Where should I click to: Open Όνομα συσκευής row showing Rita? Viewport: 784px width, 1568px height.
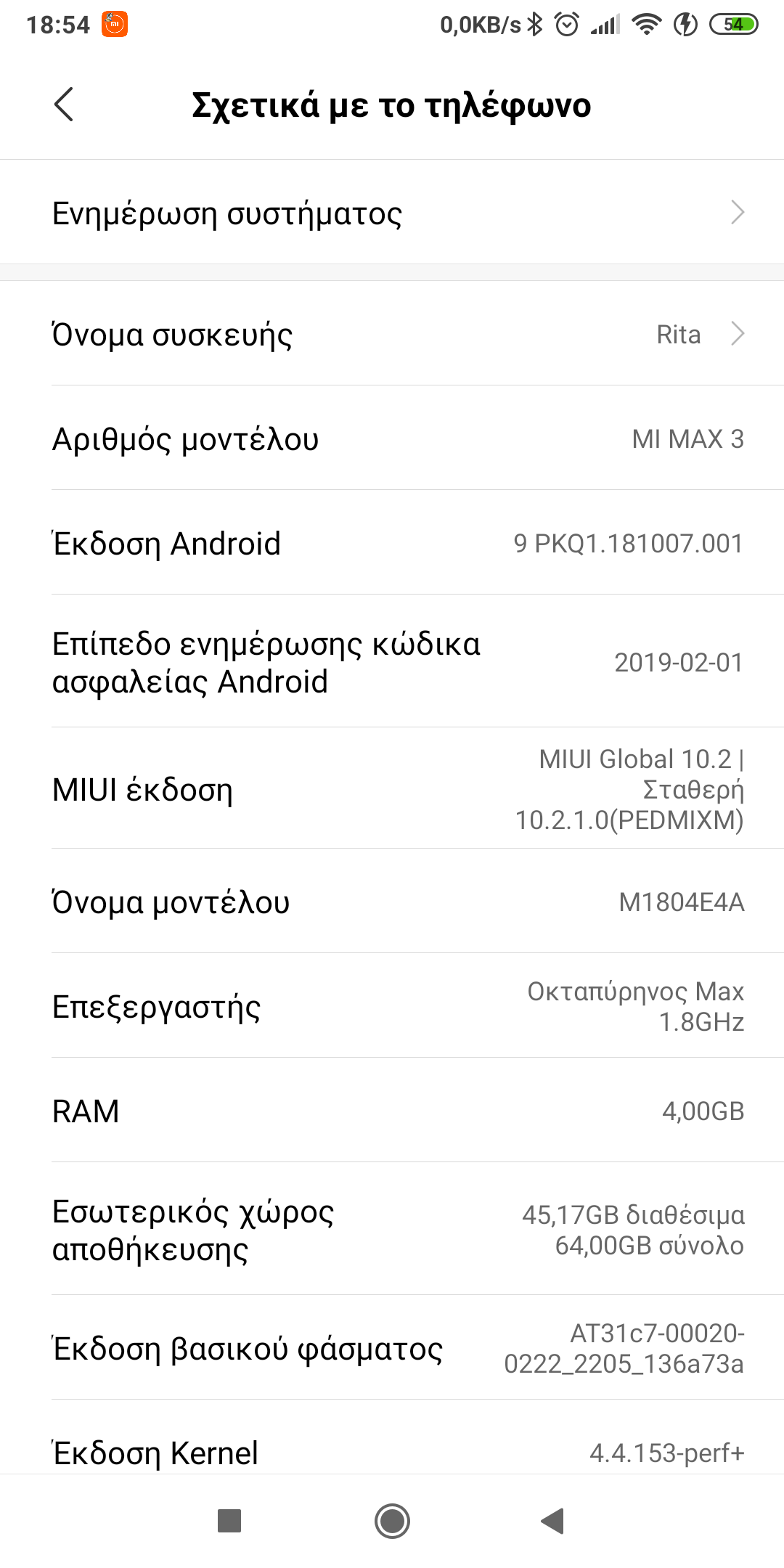click(392, 334)
